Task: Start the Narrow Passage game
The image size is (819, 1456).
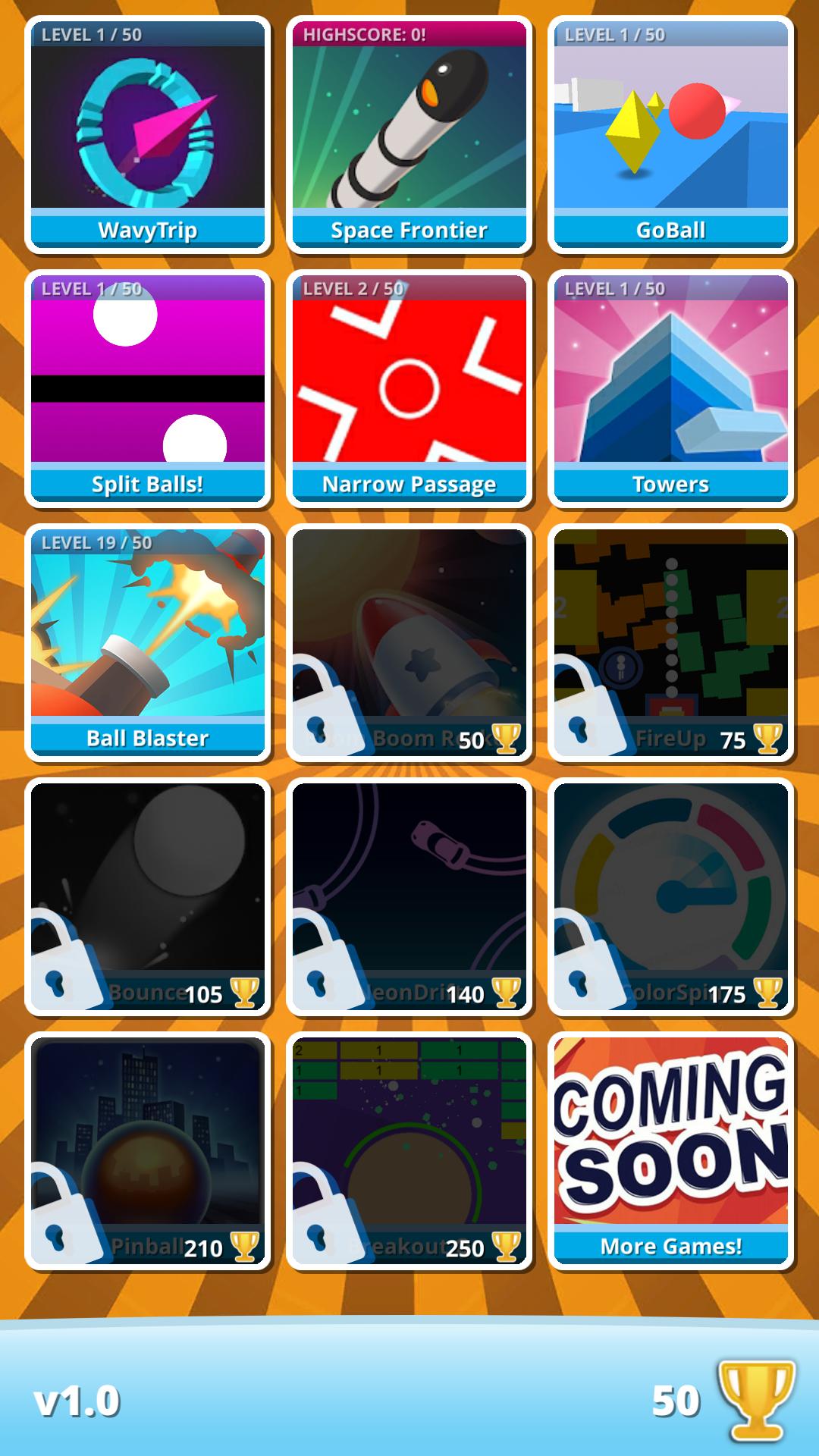Action: (x=409, y=389)
